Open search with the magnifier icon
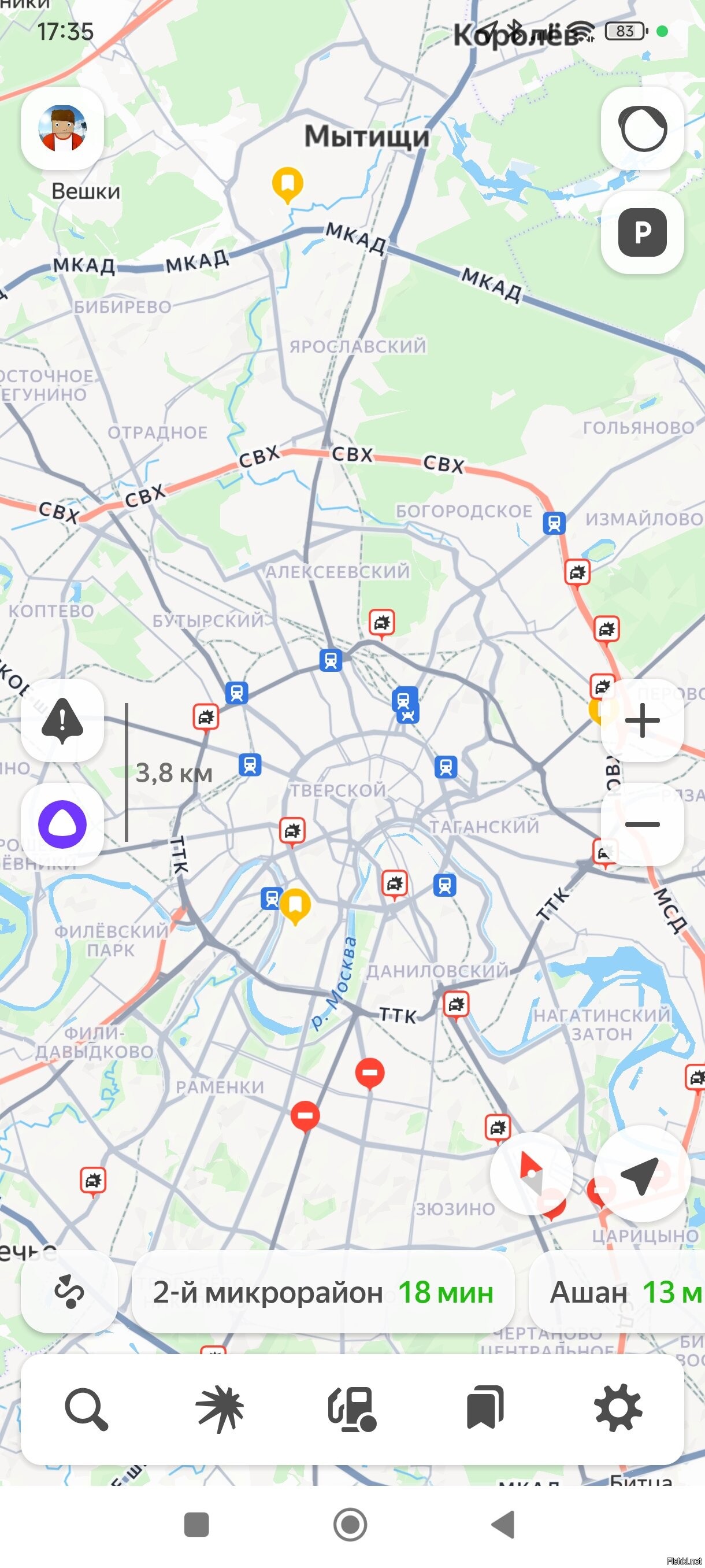Image resolution: width=705 pixels, height=1568 pixels. (86, 1408)
